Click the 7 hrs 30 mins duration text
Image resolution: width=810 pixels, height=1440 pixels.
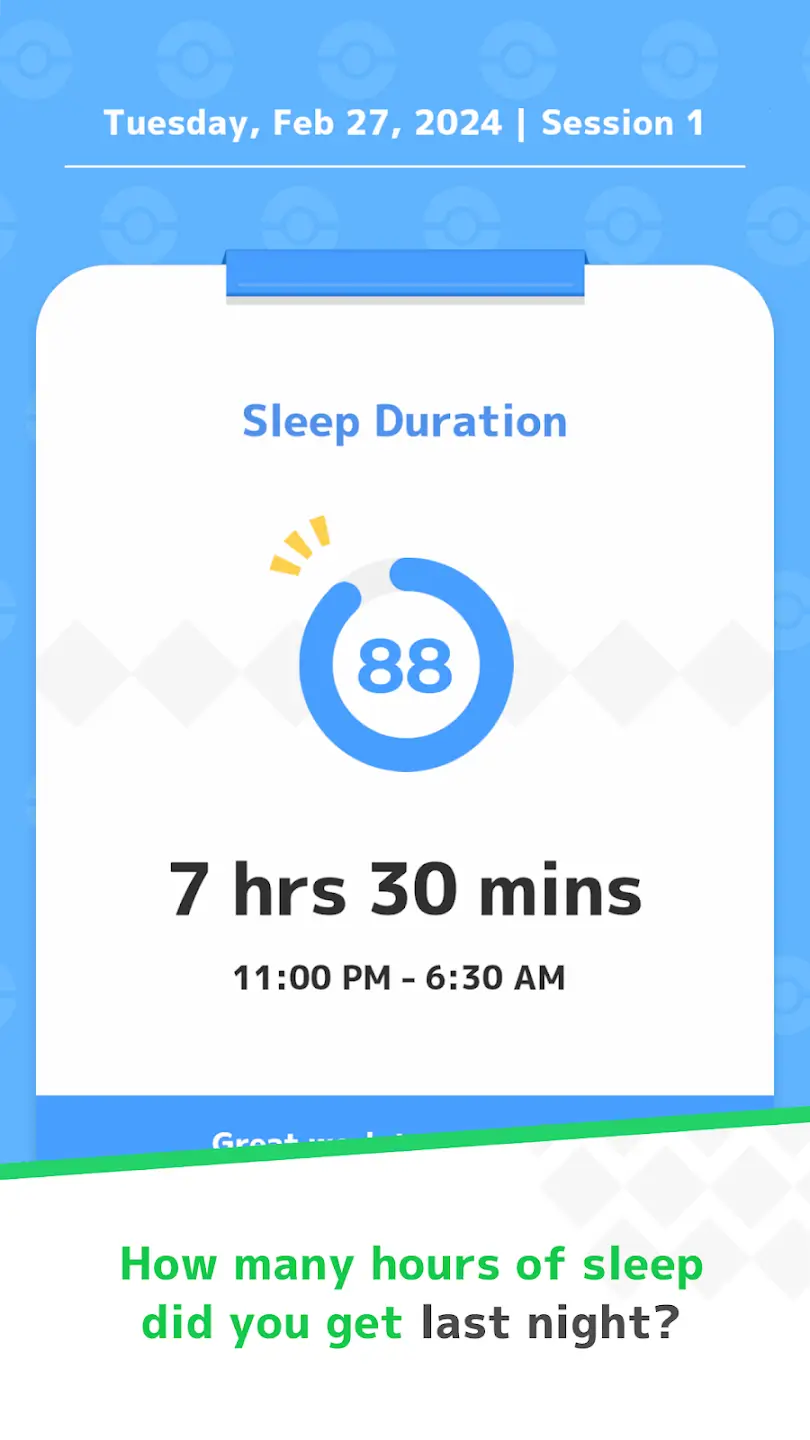[x=405, y=888]
